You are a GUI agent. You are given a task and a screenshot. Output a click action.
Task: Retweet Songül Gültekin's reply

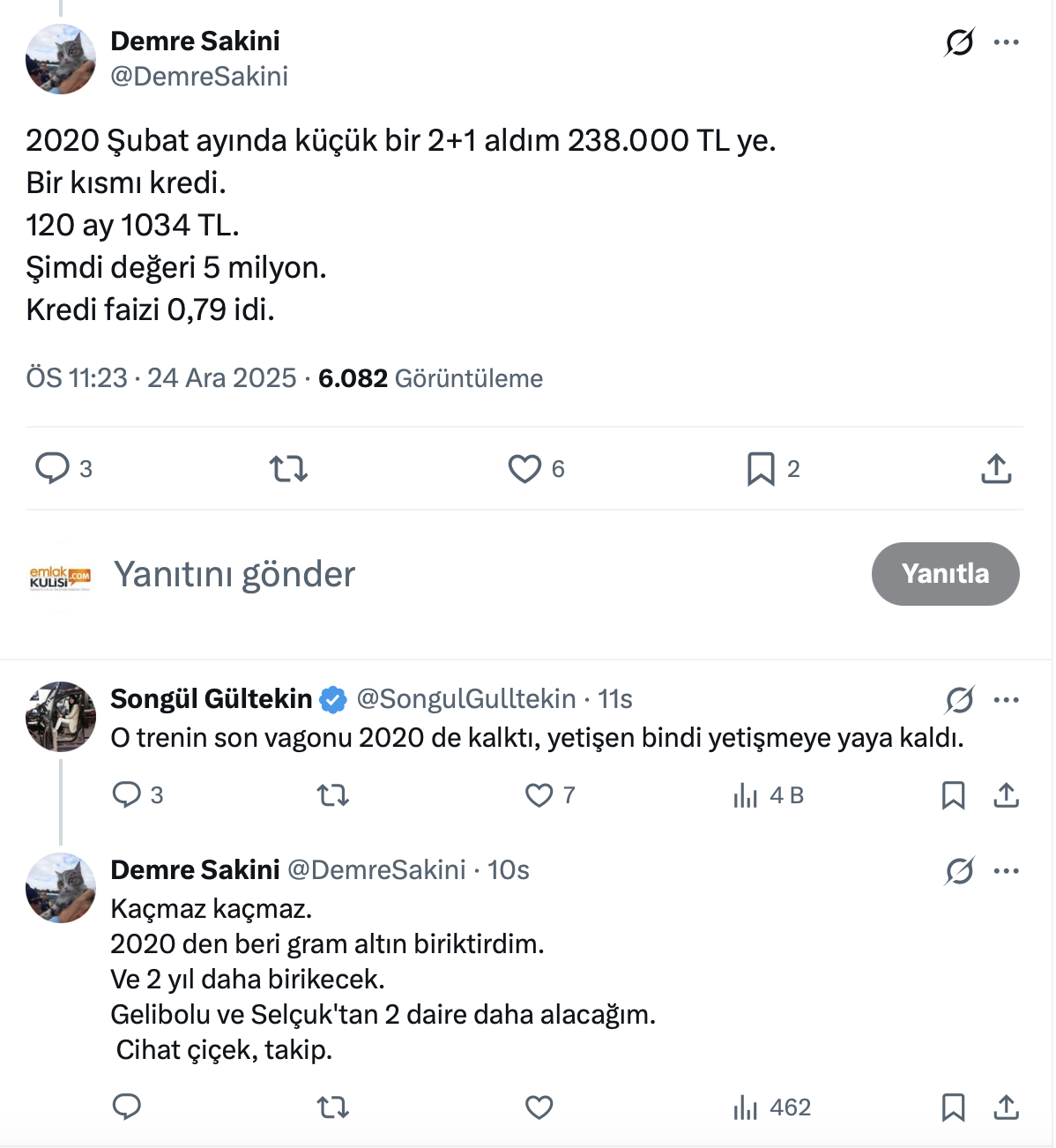click(332, 795)
